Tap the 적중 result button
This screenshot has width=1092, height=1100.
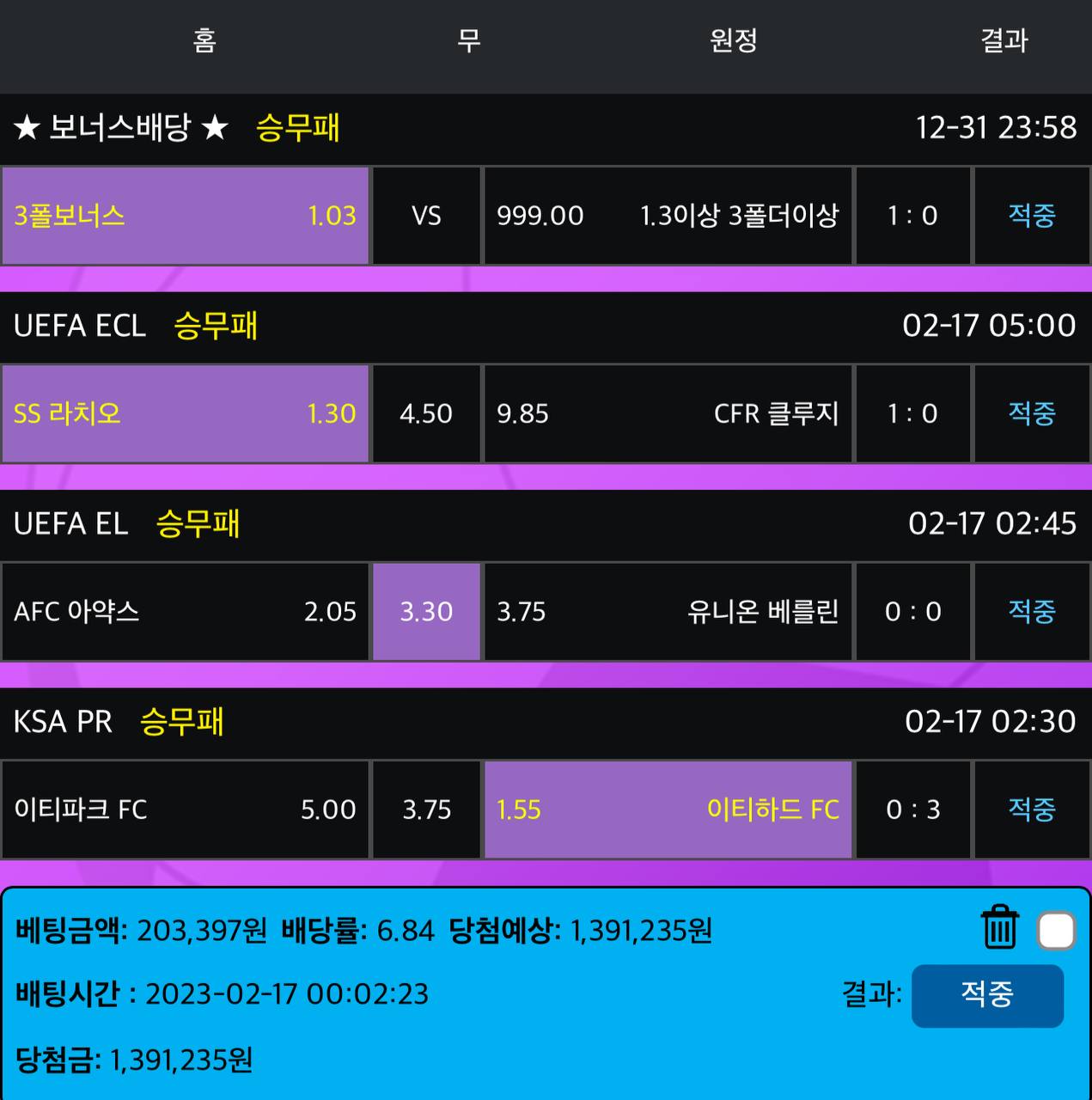coord(987,995)
